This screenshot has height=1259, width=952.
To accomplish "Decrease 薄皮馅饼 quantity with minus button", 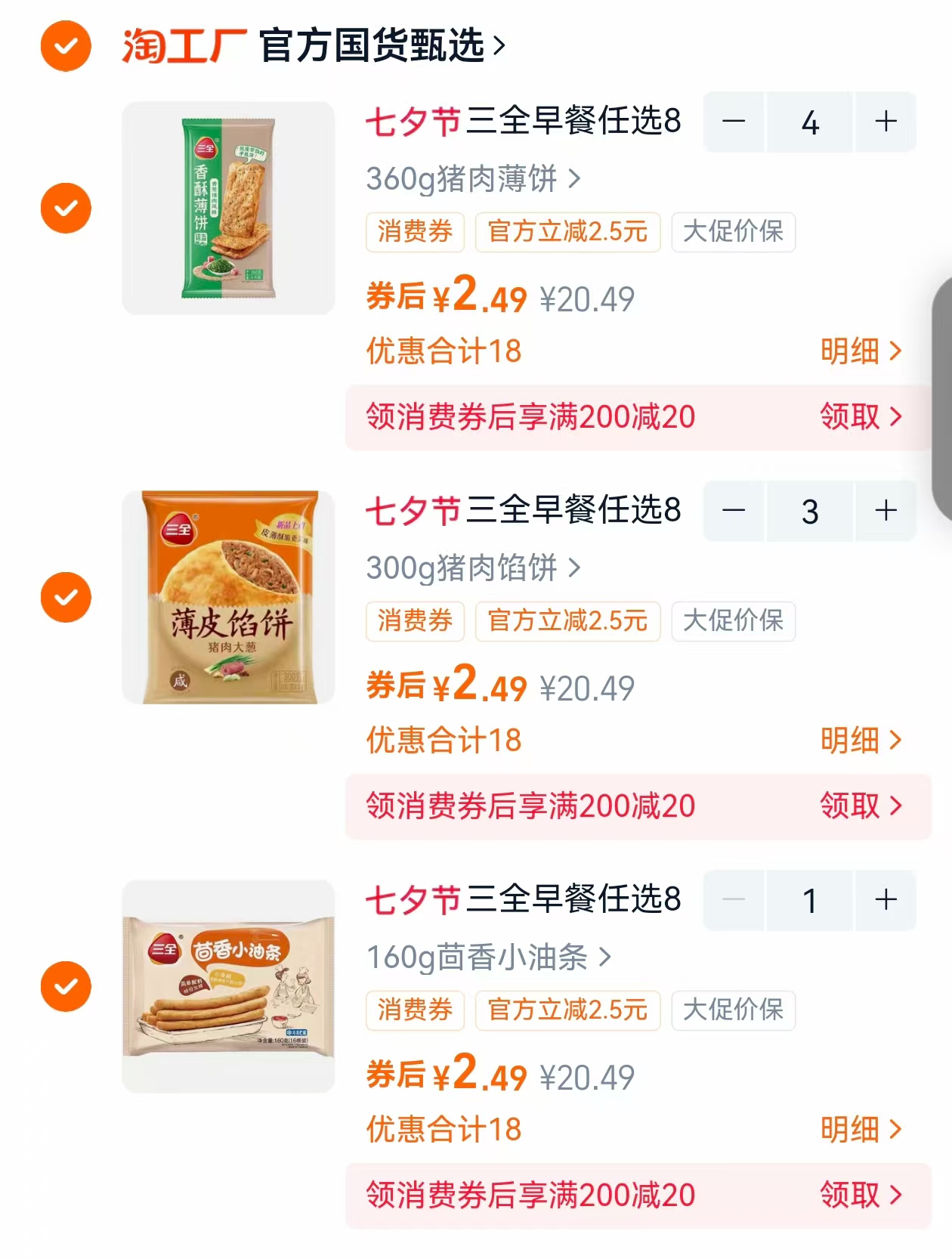I will [734, 512].
